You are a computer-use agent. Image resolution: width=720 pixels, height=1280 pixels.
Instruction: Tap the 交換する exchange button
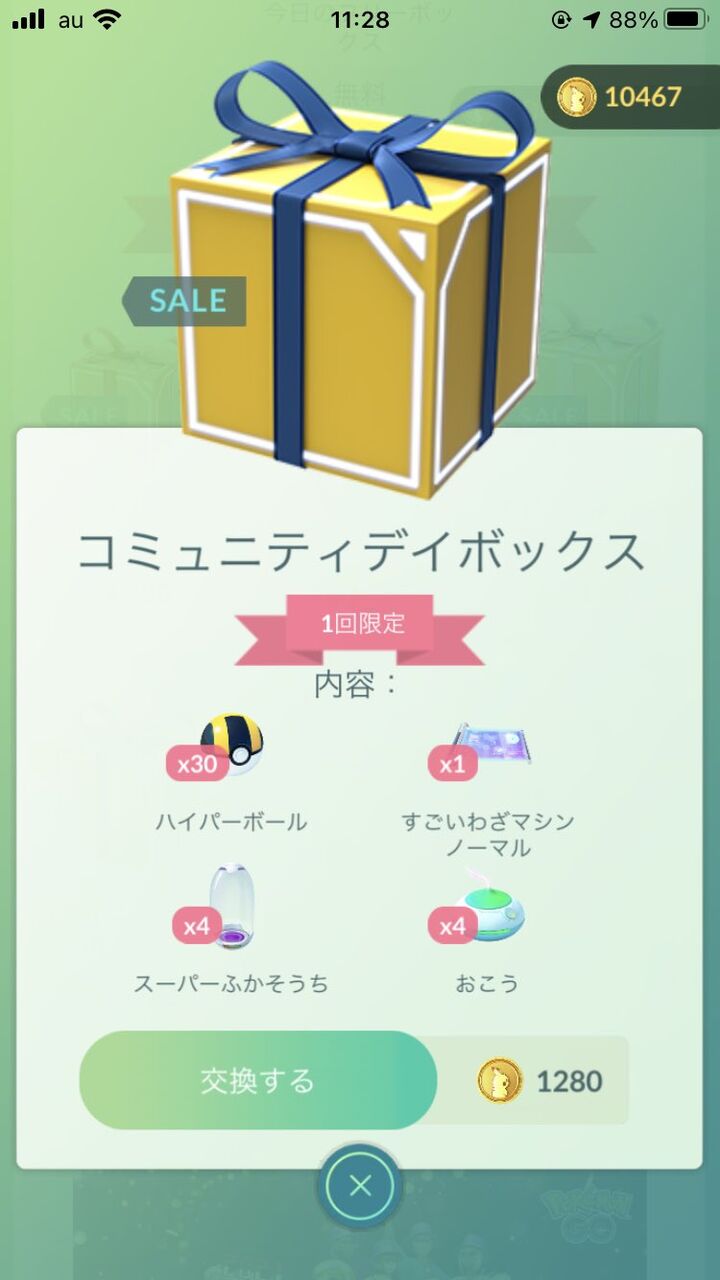(x=255, y=1079)
